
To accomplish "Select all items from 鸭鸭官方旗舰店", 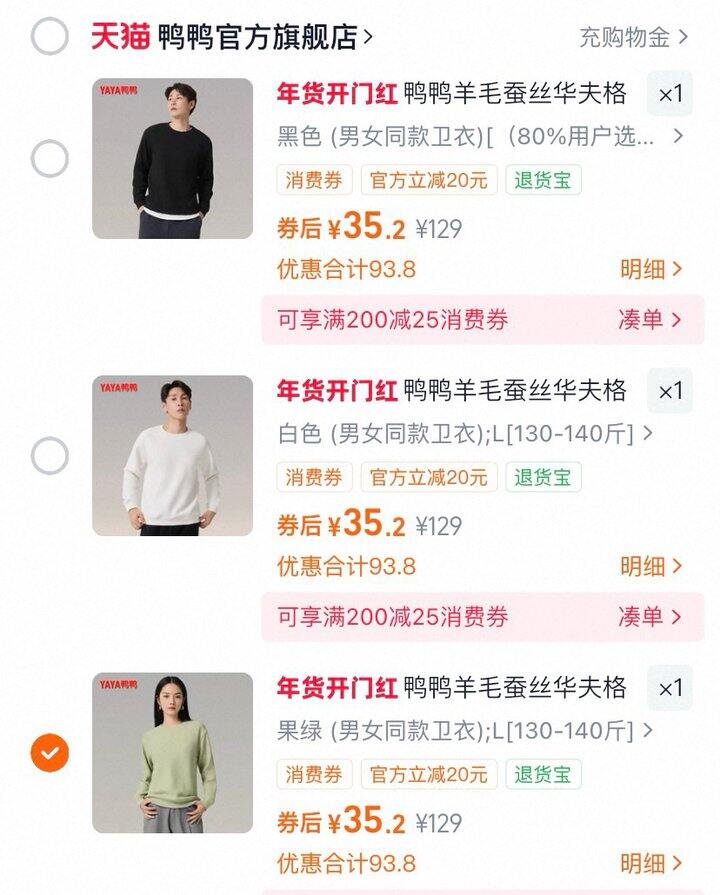I will [x=50, y=37].
